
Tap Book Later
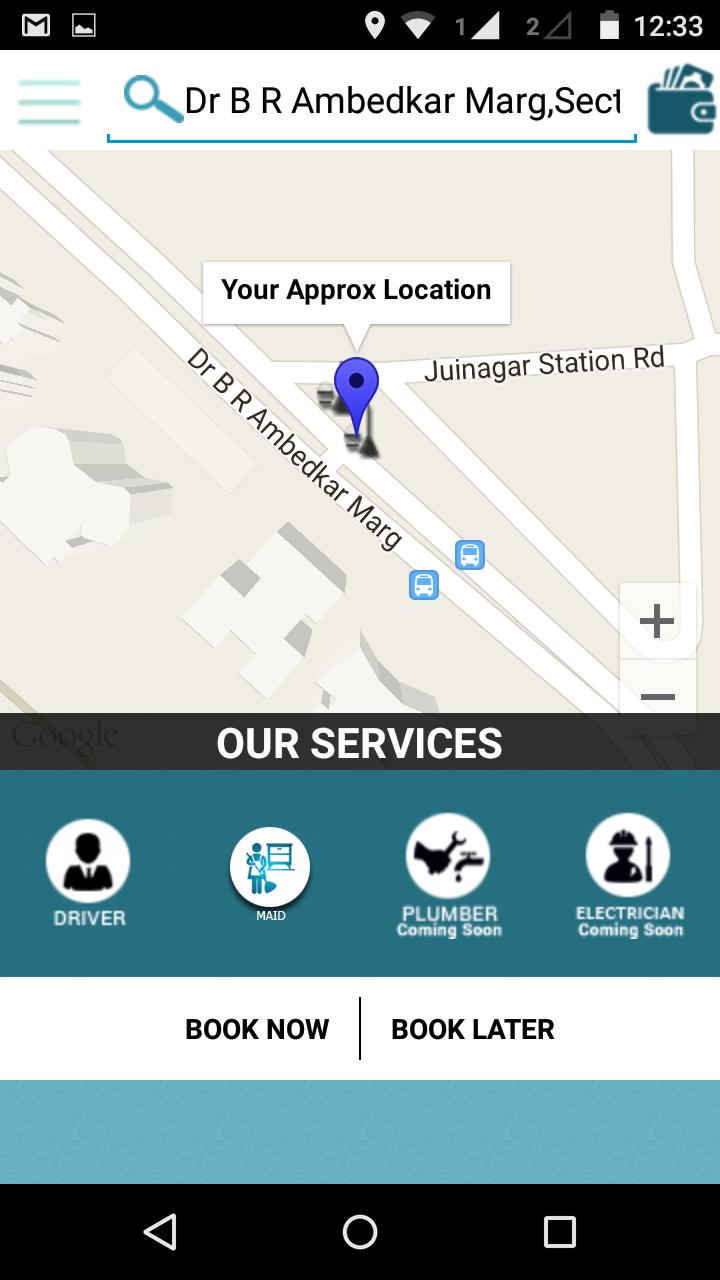click(472, 1029)
